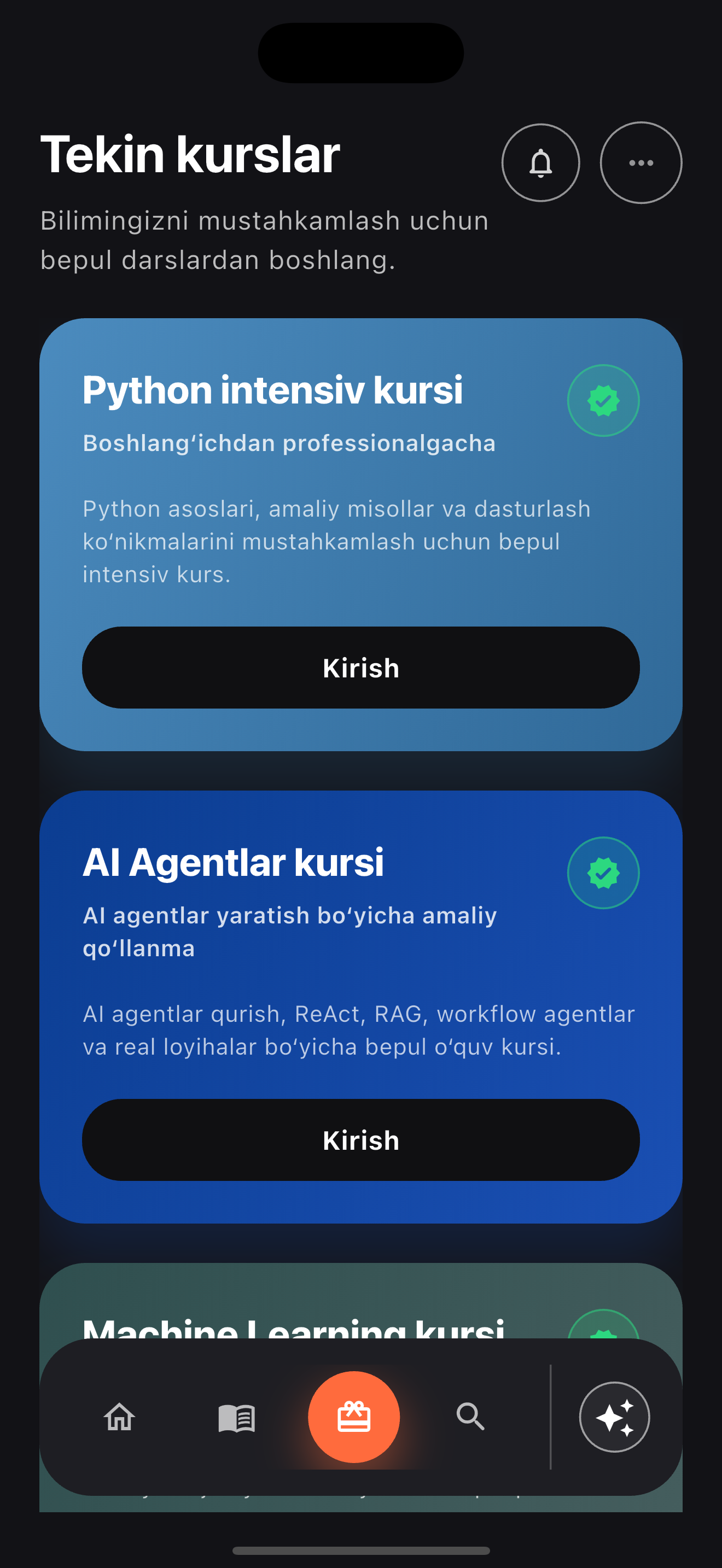The image size is (722, 1568).
Task: Select the orange gift free courses tab
Action: click(x=354, y=1417)
